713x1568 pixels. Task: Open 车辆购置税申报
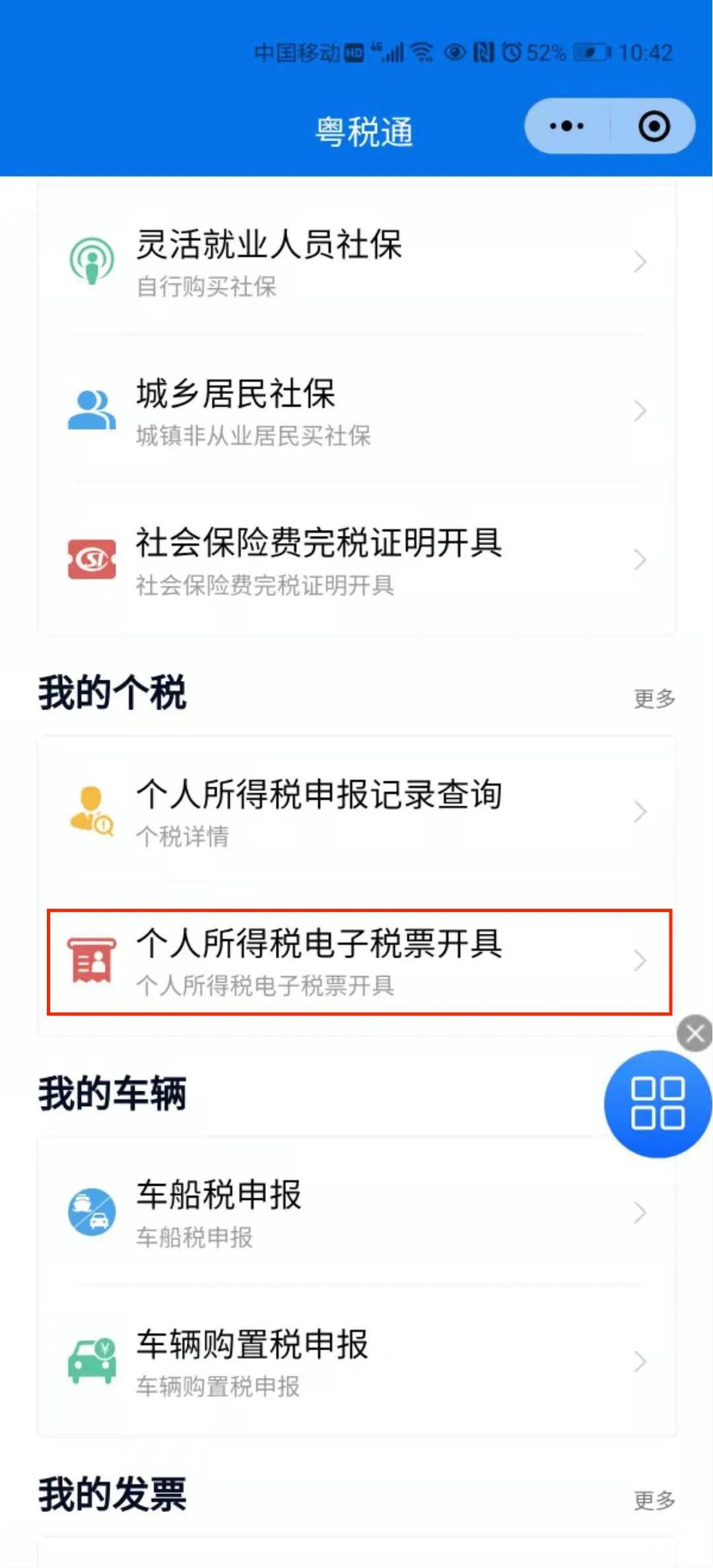[x=356, y=1361]
